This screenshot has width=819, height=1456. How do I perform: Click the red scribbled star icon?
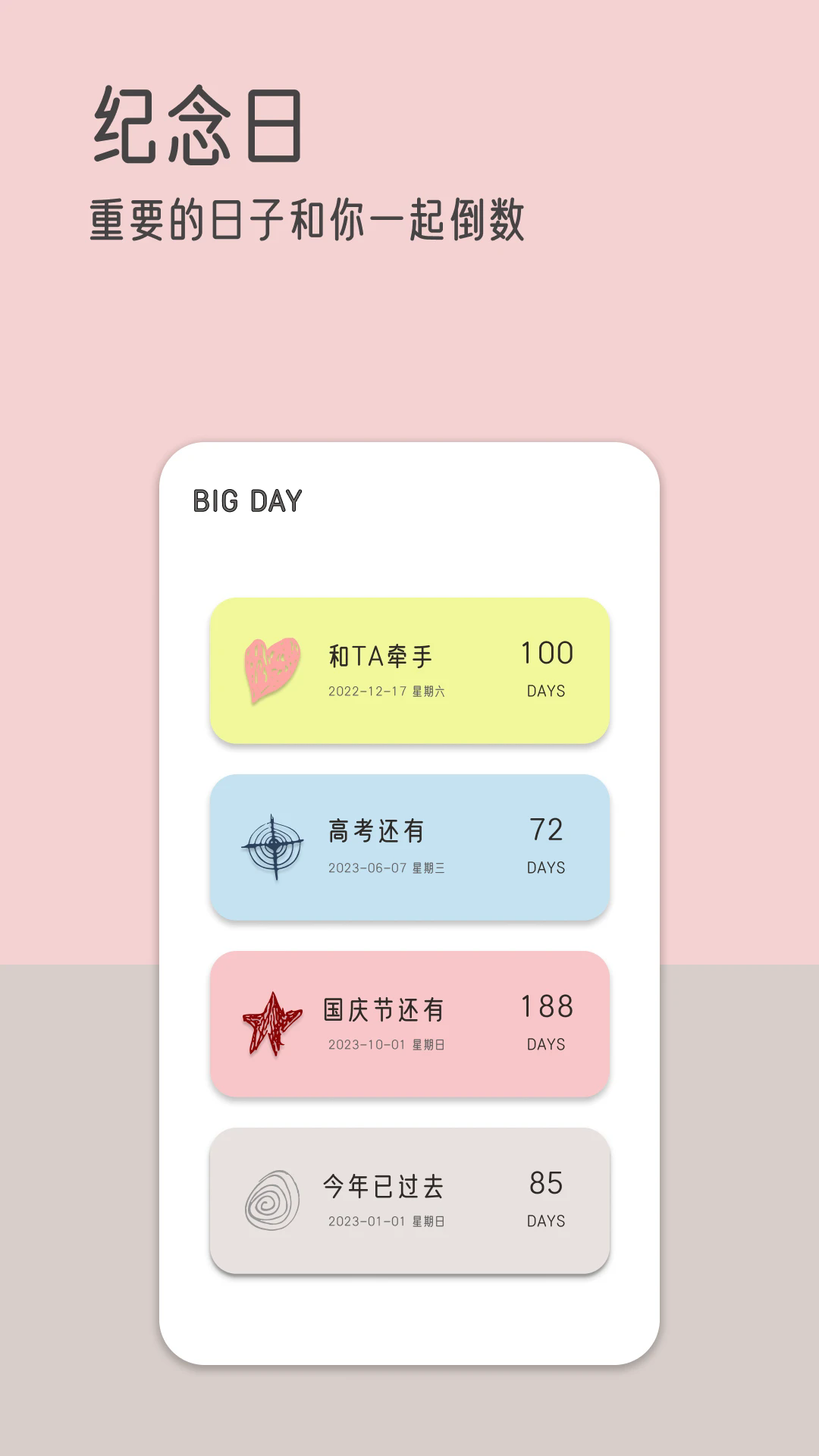(269, 1021)
